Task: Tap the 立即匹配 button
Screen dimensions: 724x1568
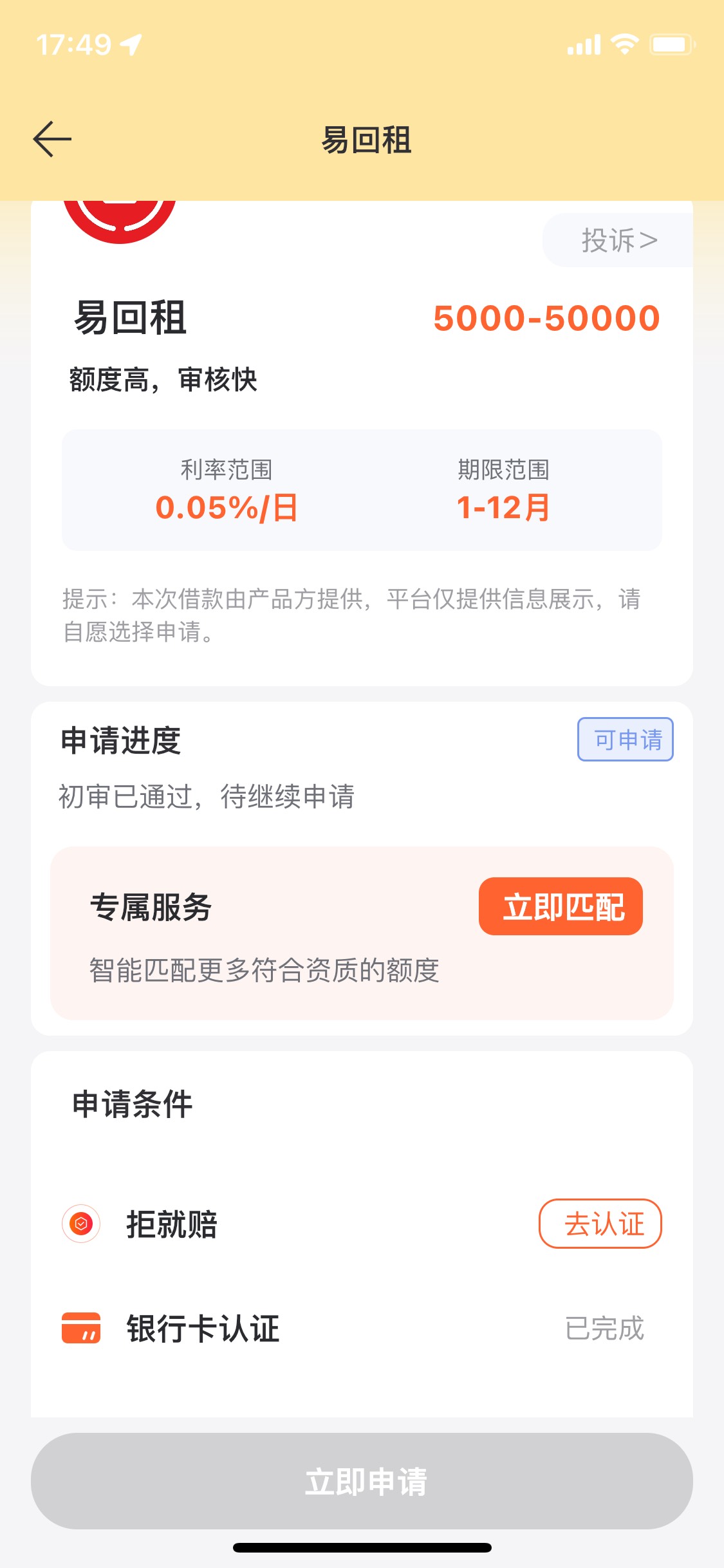Action: (x=561, y=906)
